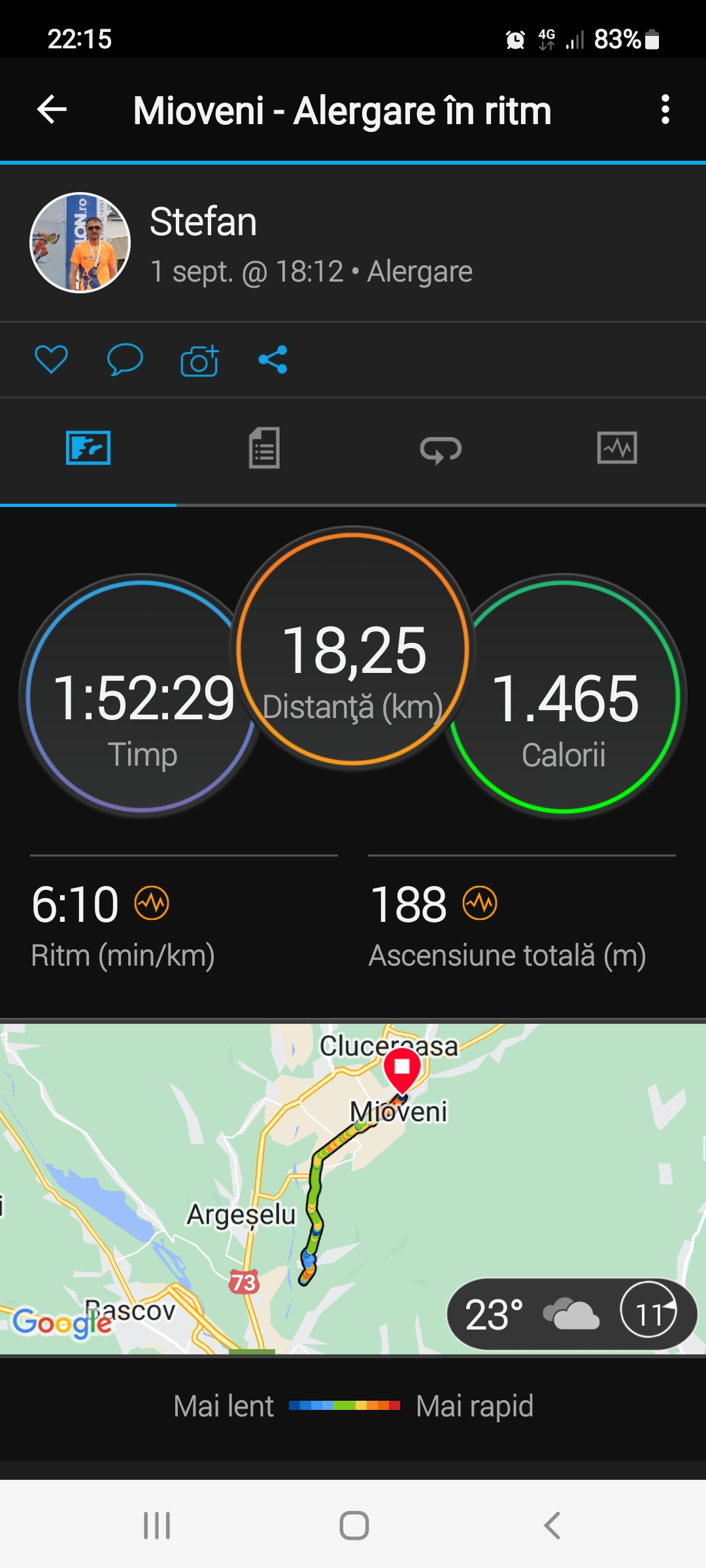Screen dimensions: 706x1568
Task: Open Stefan's profile picture
Action: pyautogui.click(x=80, y=242)
